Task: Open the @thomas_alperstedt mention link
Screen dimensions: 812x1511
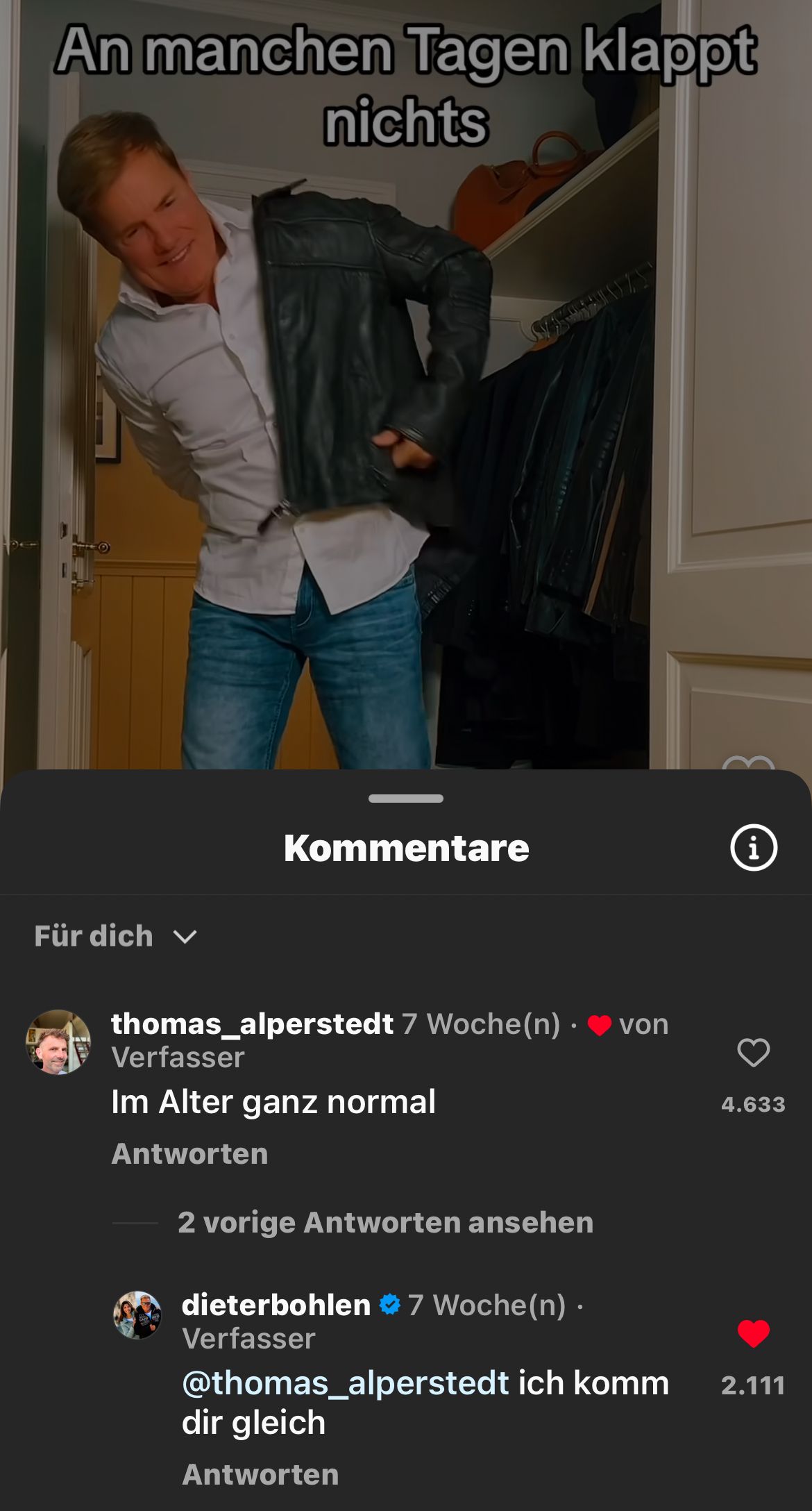Action: coord(346,1384)
